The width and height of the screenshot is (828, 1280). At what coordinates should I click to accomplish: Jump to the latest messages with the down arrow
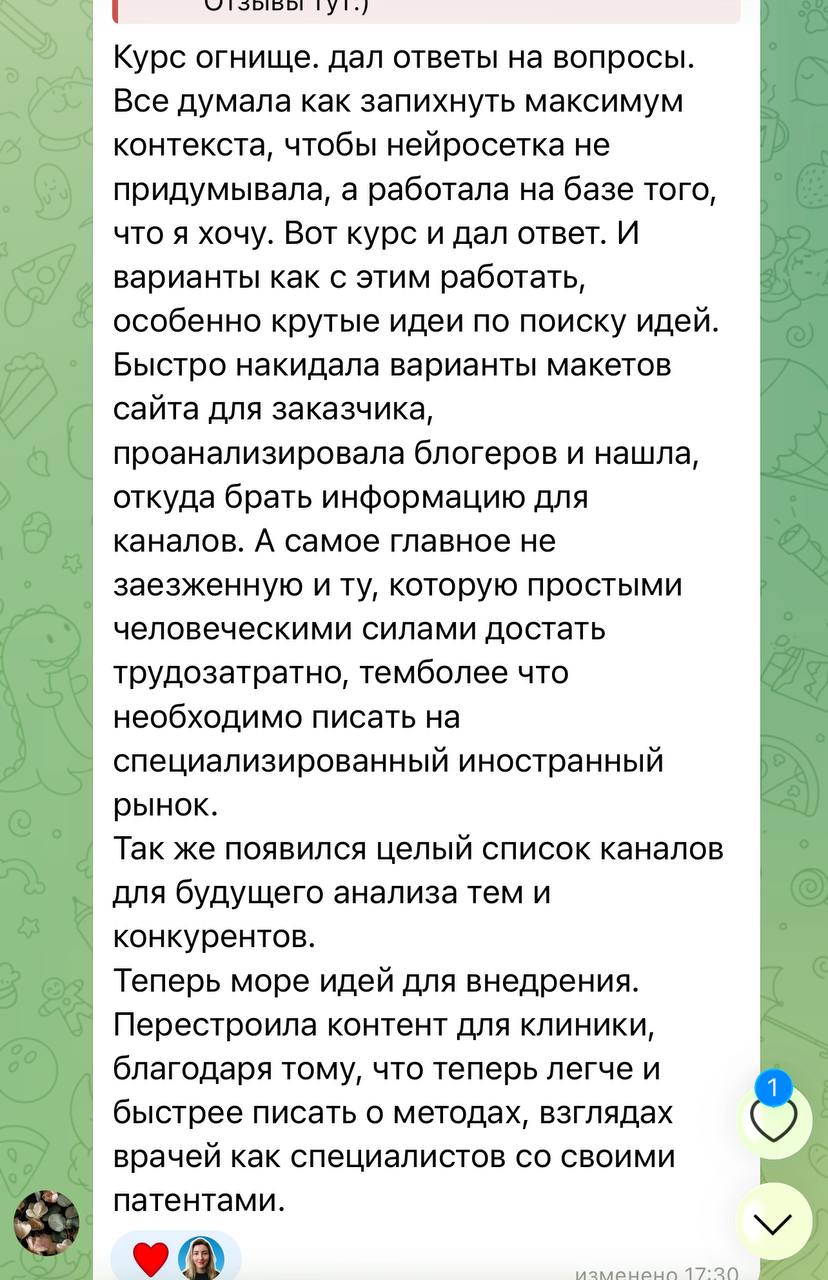(774, 1221)
